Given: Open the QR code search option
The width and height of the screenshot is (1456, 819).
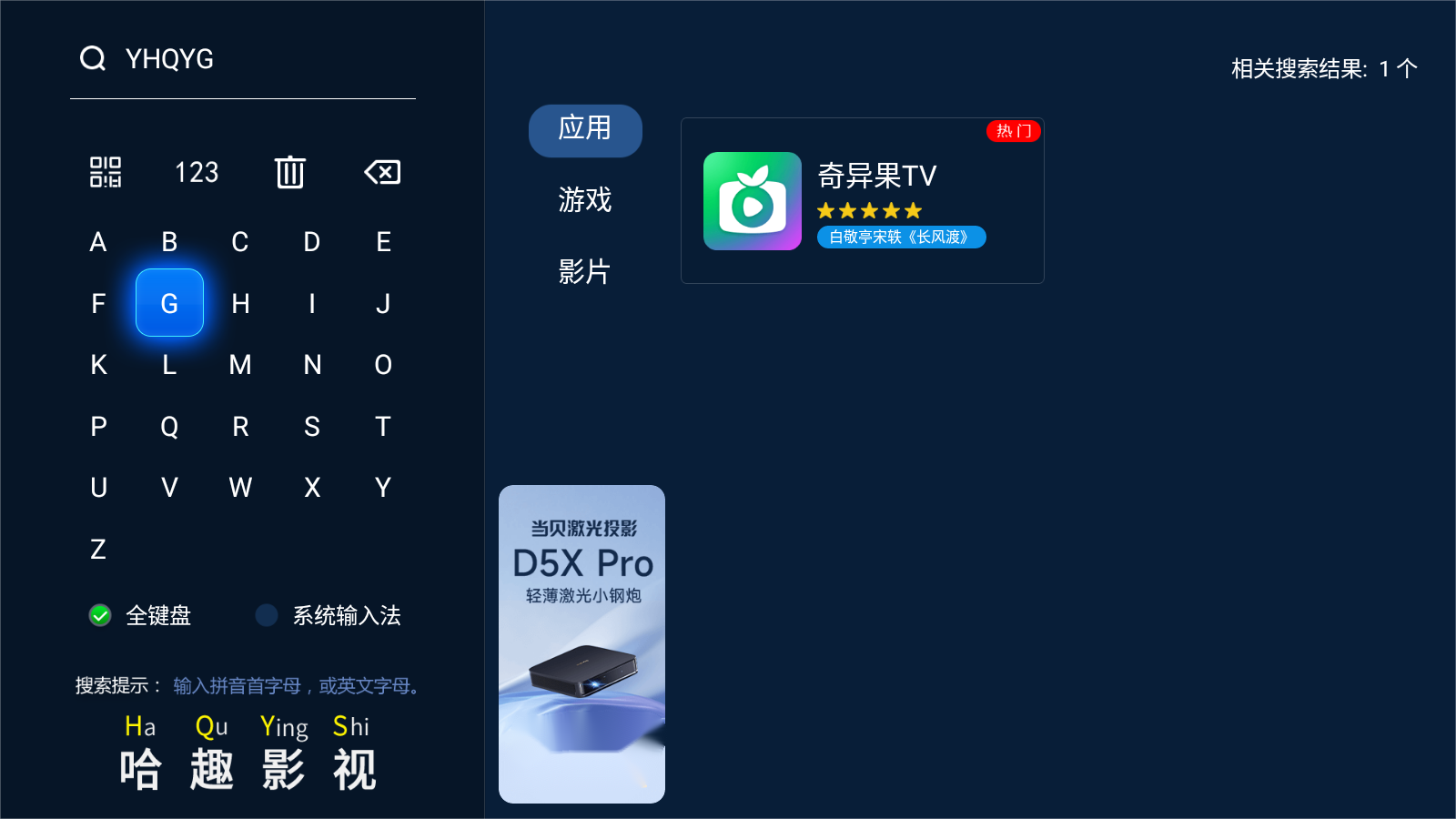Looking at the screenshot, I should [x=106, y=172].
